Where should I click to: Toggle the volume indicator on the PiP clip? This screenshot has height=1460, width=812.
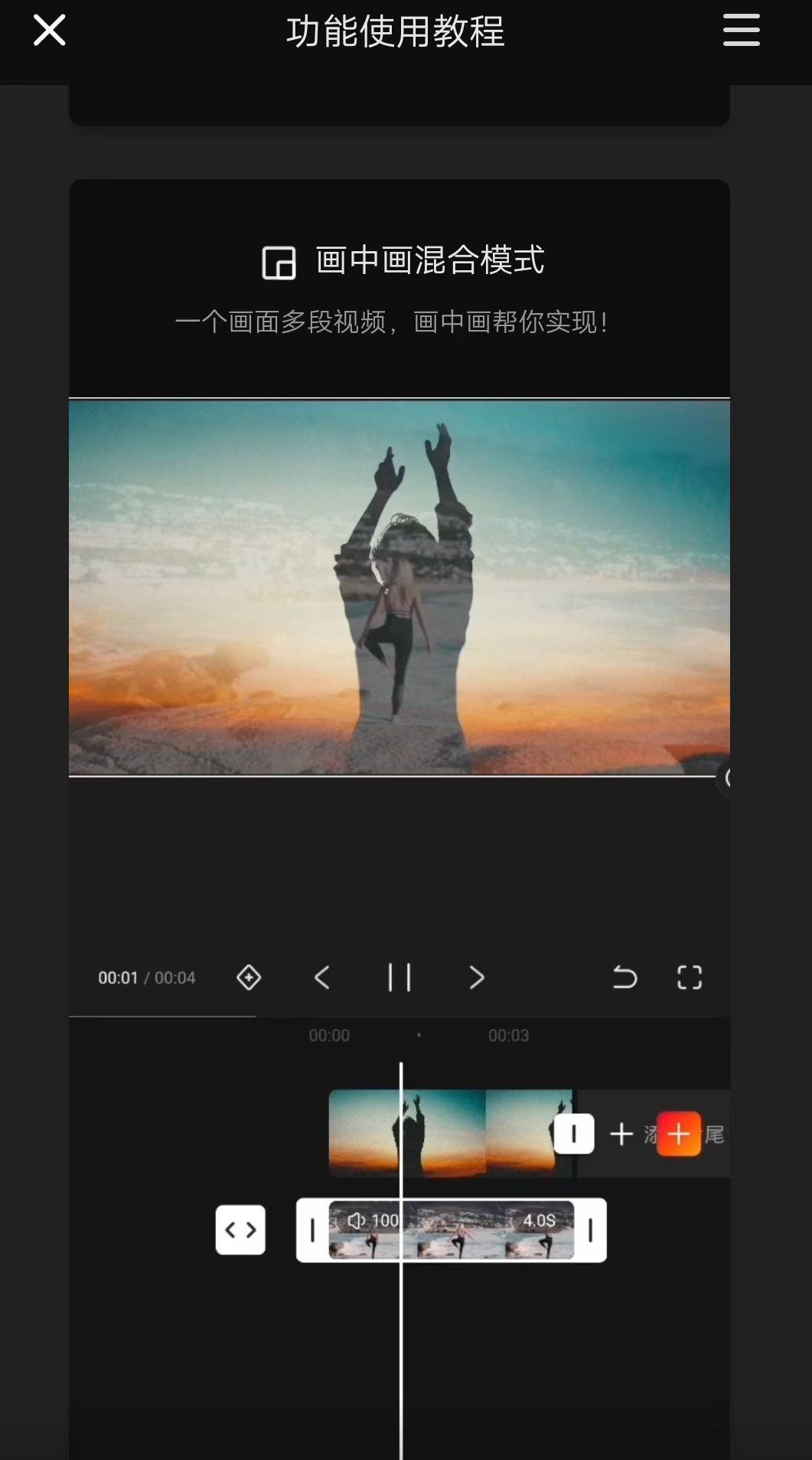coord(360,1222)
